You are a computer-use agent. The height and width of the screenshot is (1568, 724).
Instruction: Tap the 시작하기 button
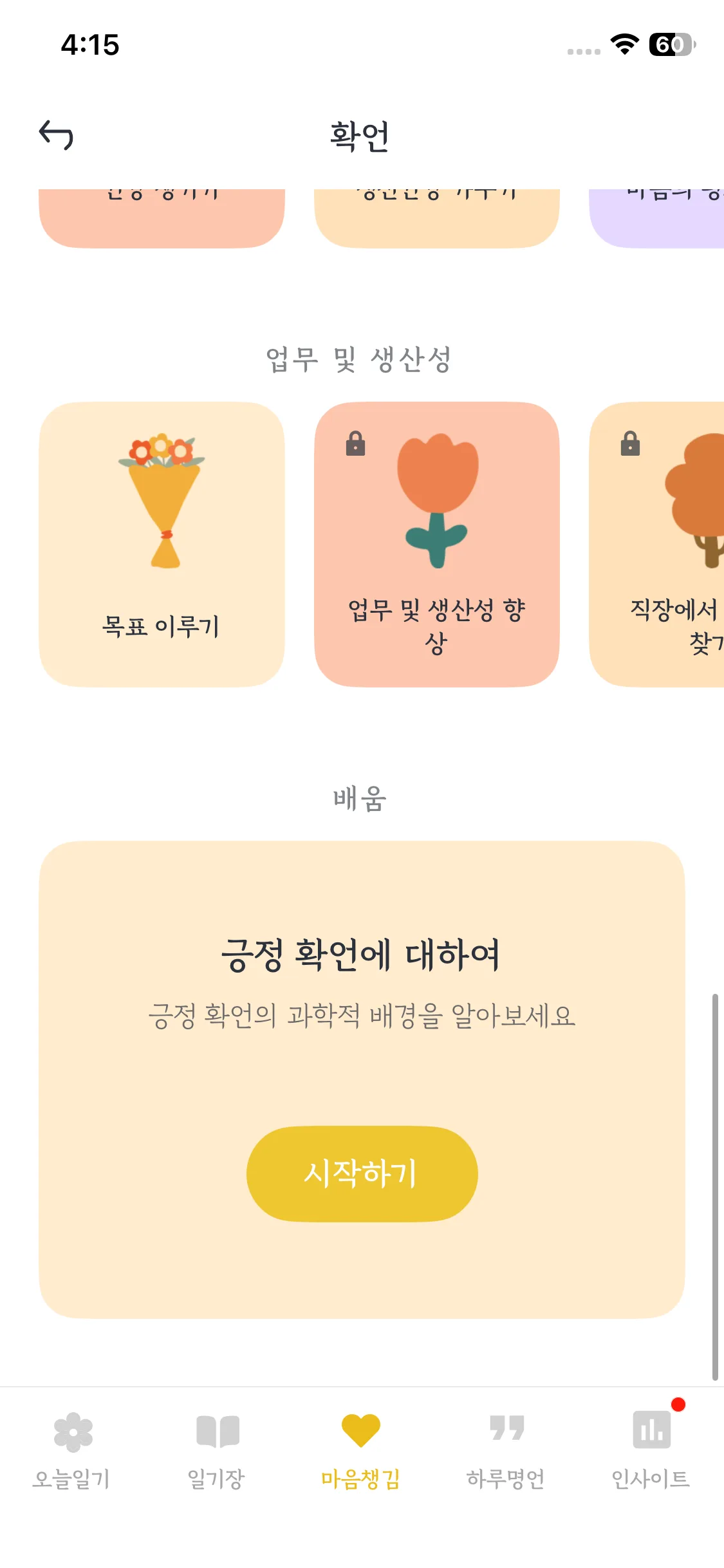pyautogui.click(x=362, y=1173)
